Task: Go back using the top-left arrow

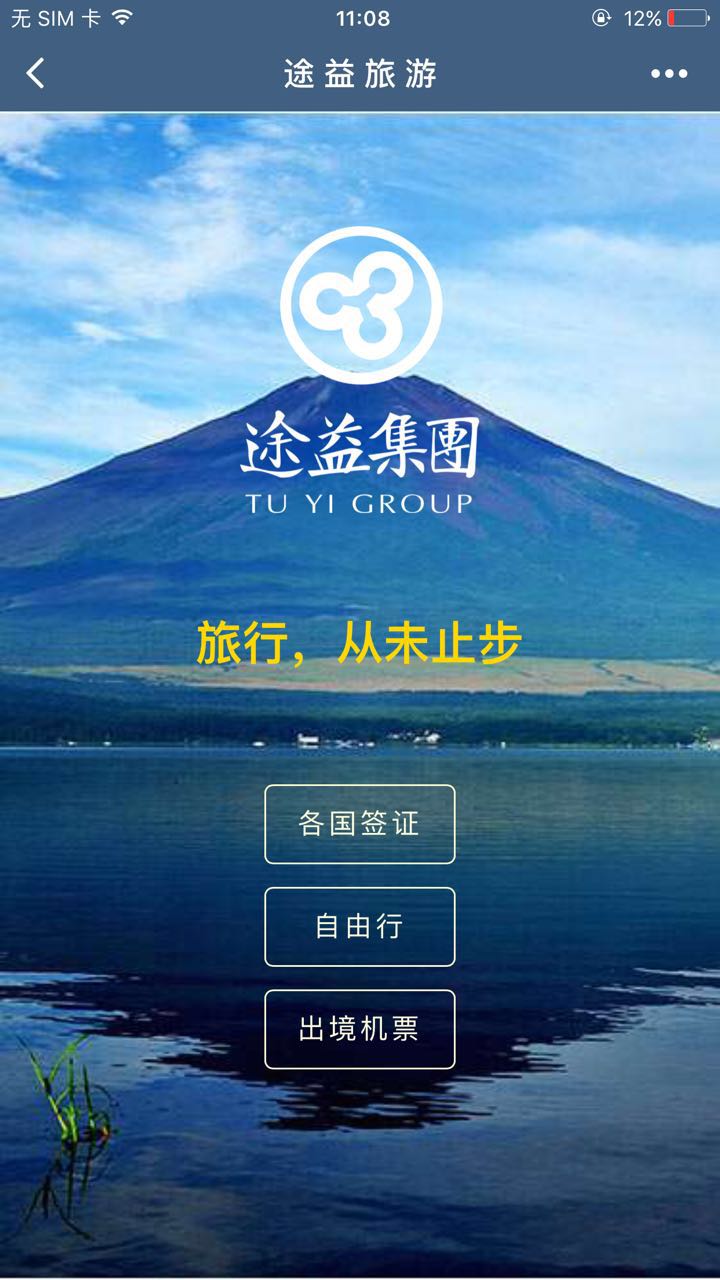Action: click(36, 73)
